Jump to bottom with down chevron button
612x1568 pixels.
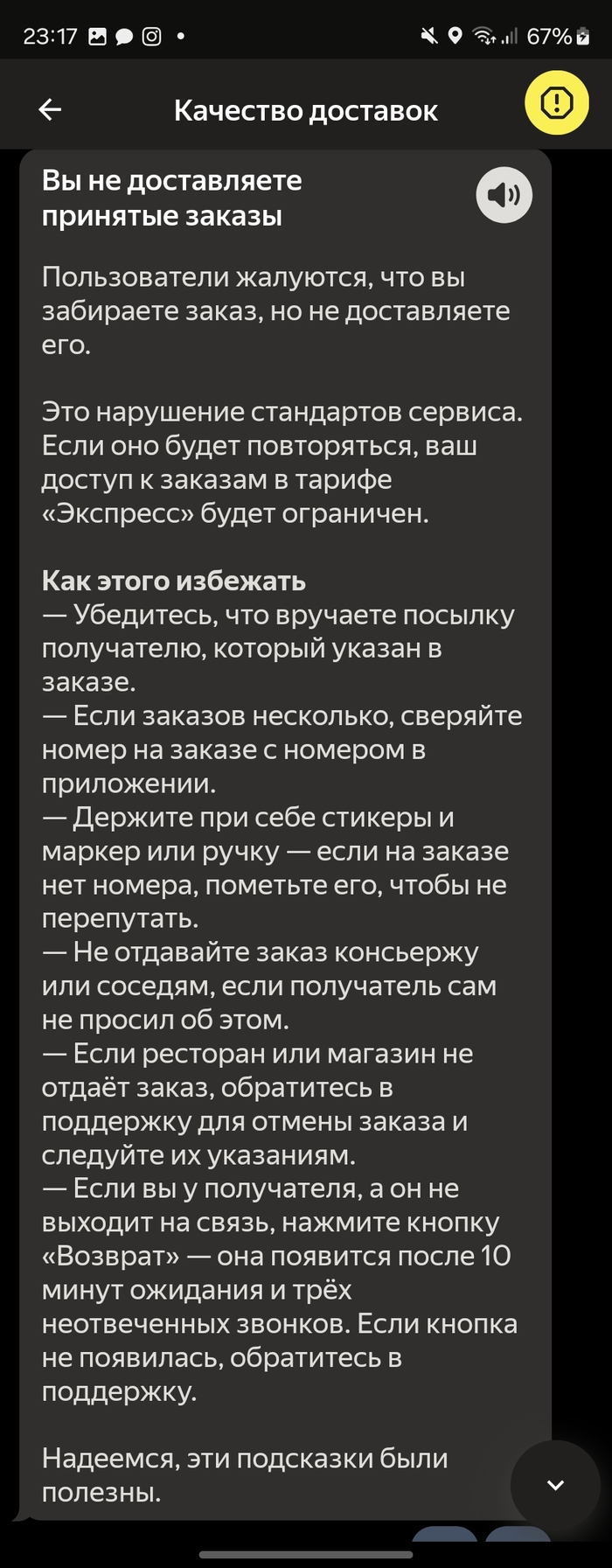pos(555,1484)
